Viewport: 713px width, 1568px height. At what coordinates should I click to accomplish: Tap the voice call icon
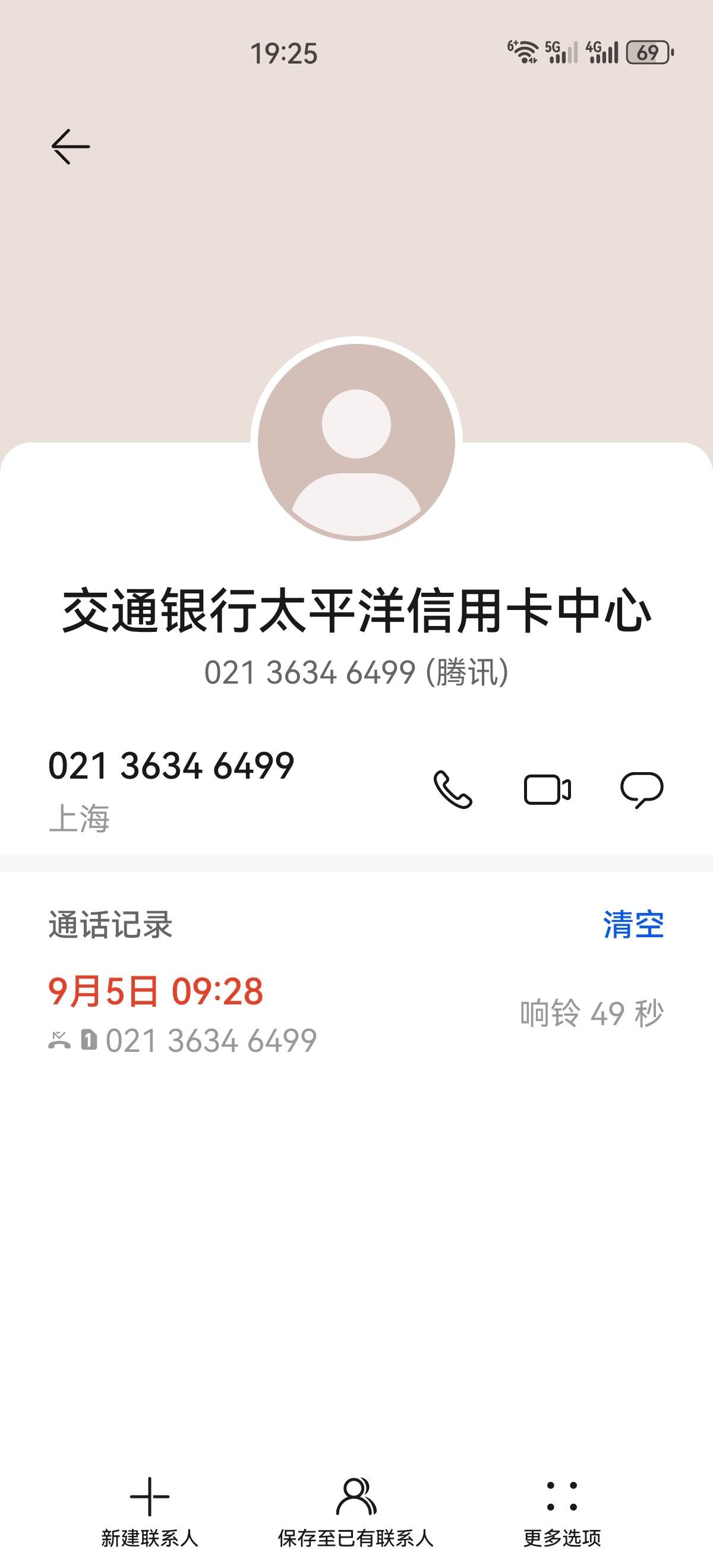(453, 789)
